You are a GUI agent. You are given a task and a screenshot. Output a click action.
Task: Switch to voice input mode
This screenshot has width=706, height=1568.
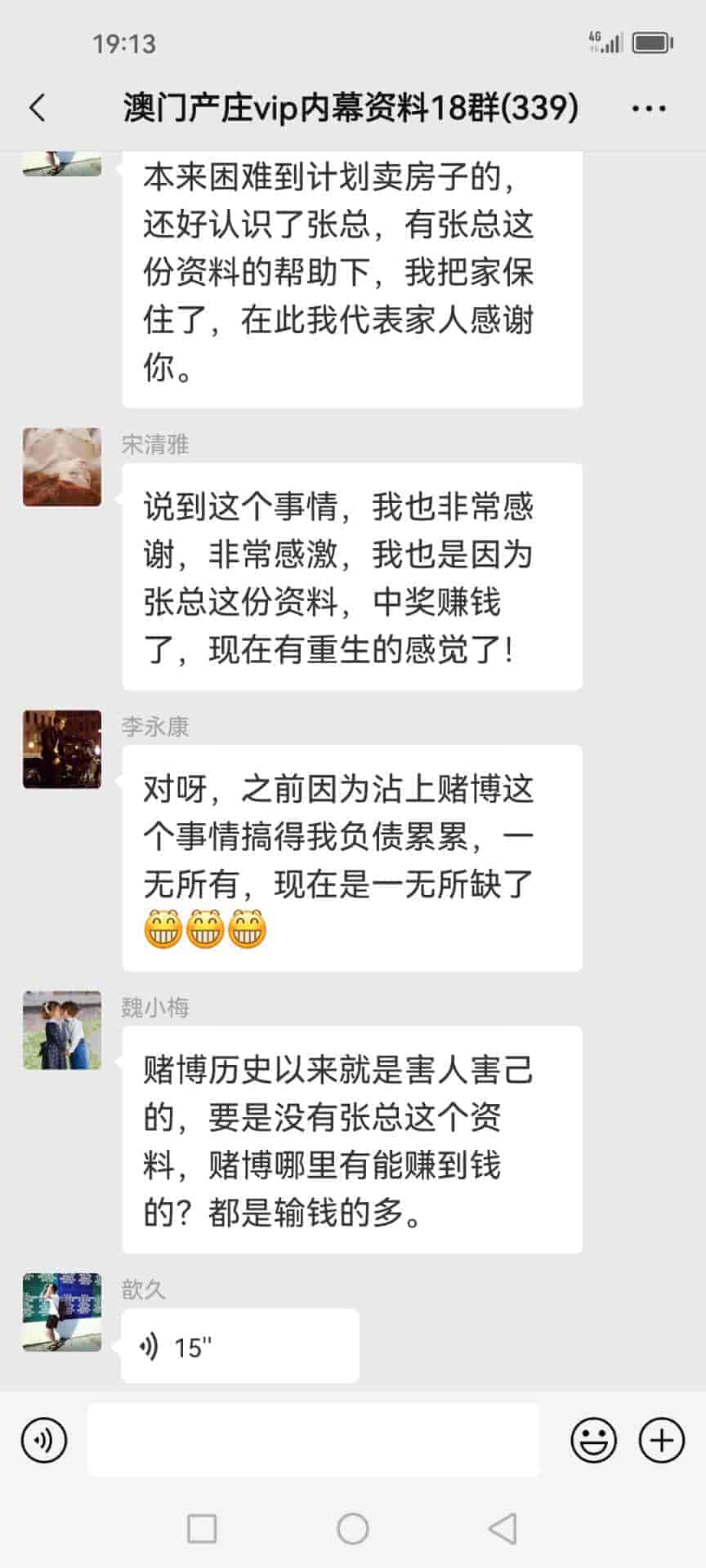pos(44,1440)
